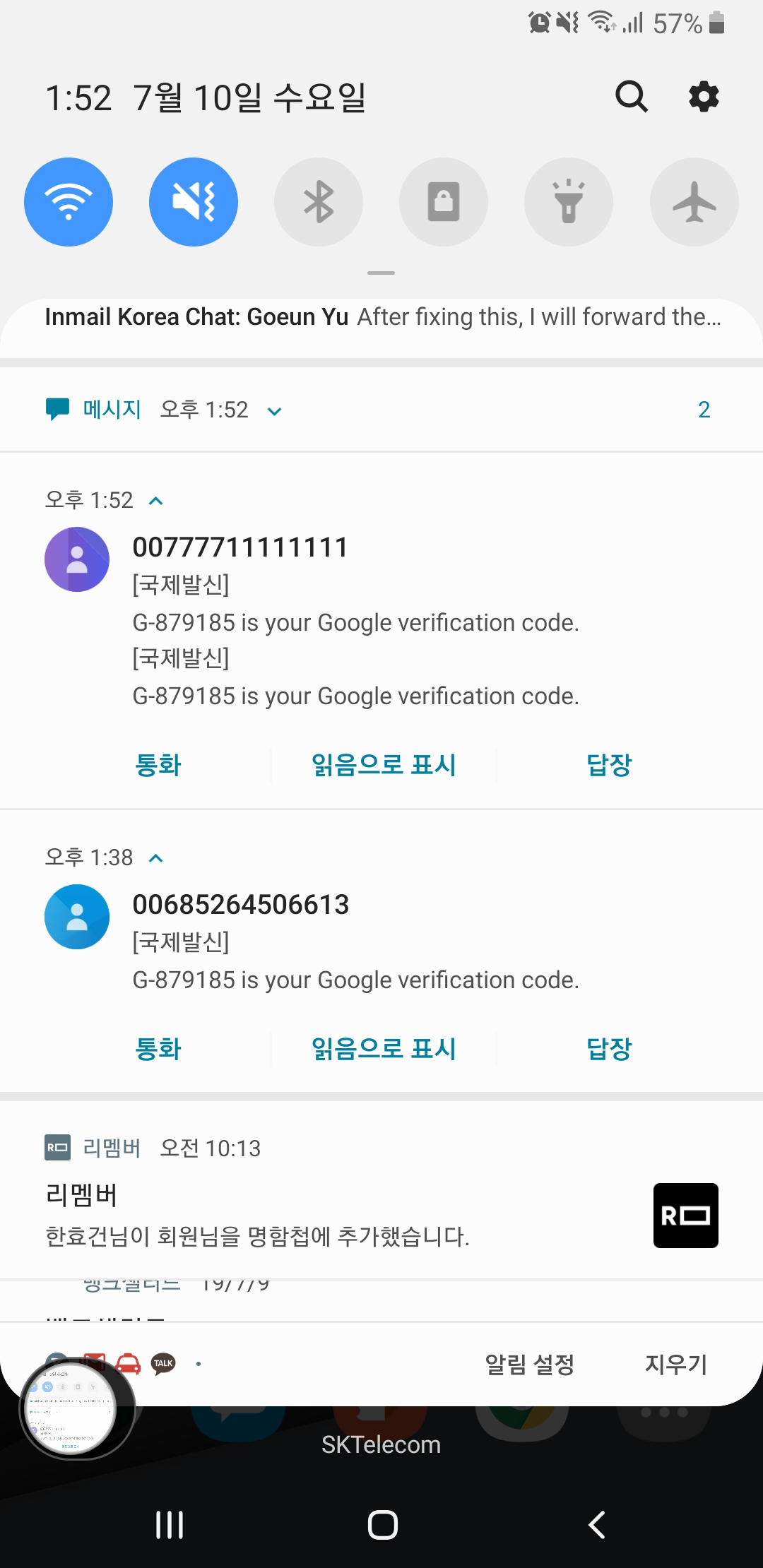Open settings gear icon
Image resolution: width=763 pixels, height=1568 pixels.
click(x=704, y=97)
